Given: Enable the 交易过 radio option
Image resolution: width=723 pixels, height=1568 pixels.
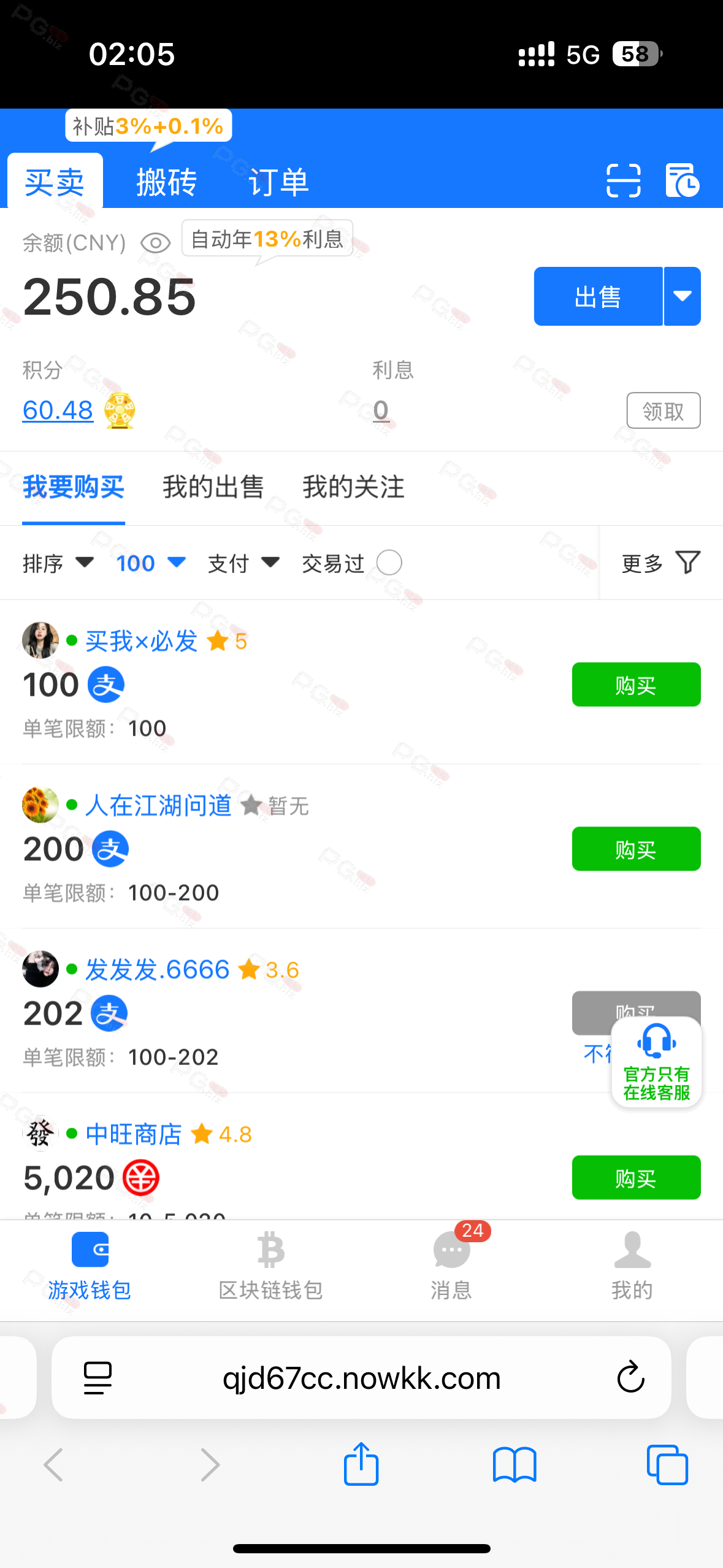Looking at the screenshot, I should [x=389, y=563].
